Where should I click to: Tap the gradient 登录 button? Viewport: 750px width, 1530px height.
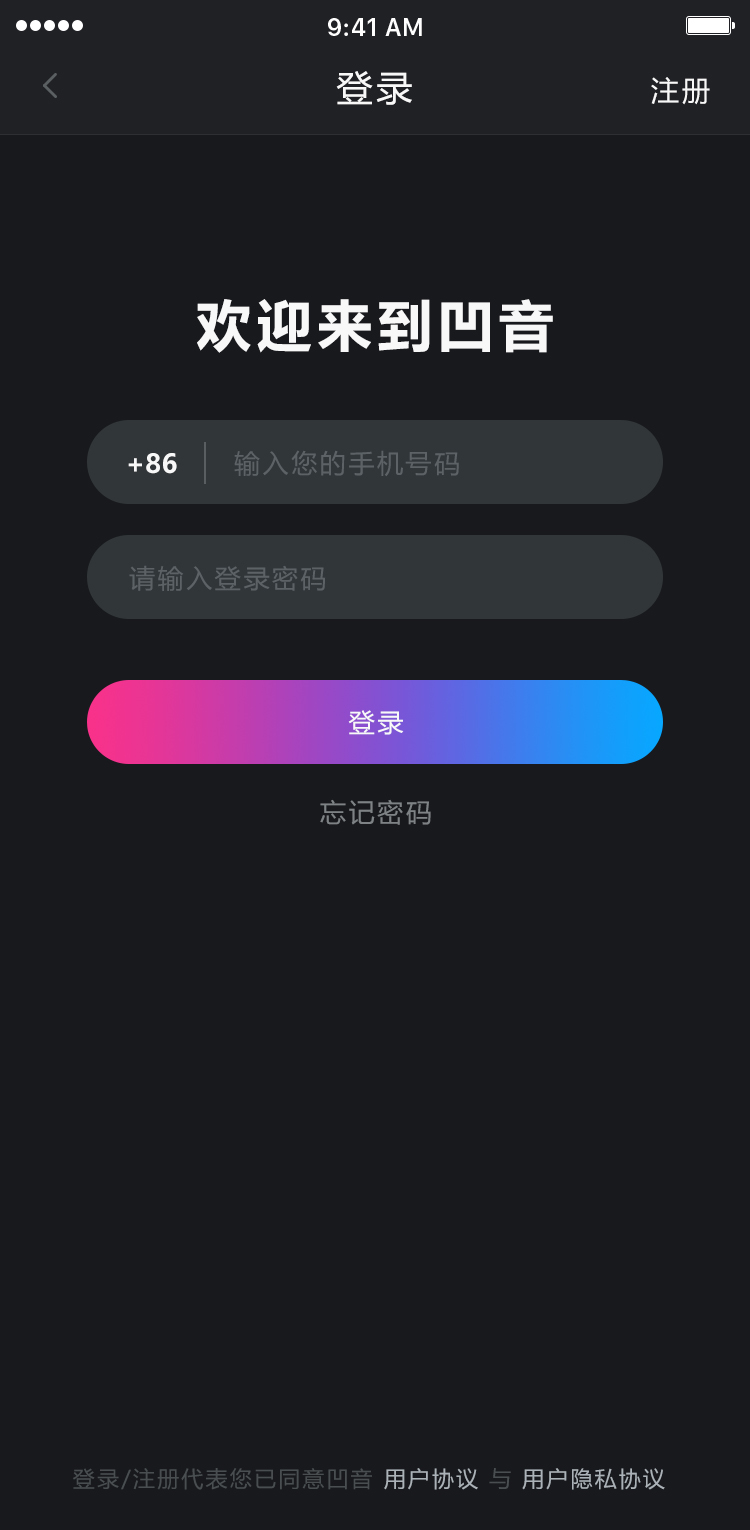coord(375,722)
